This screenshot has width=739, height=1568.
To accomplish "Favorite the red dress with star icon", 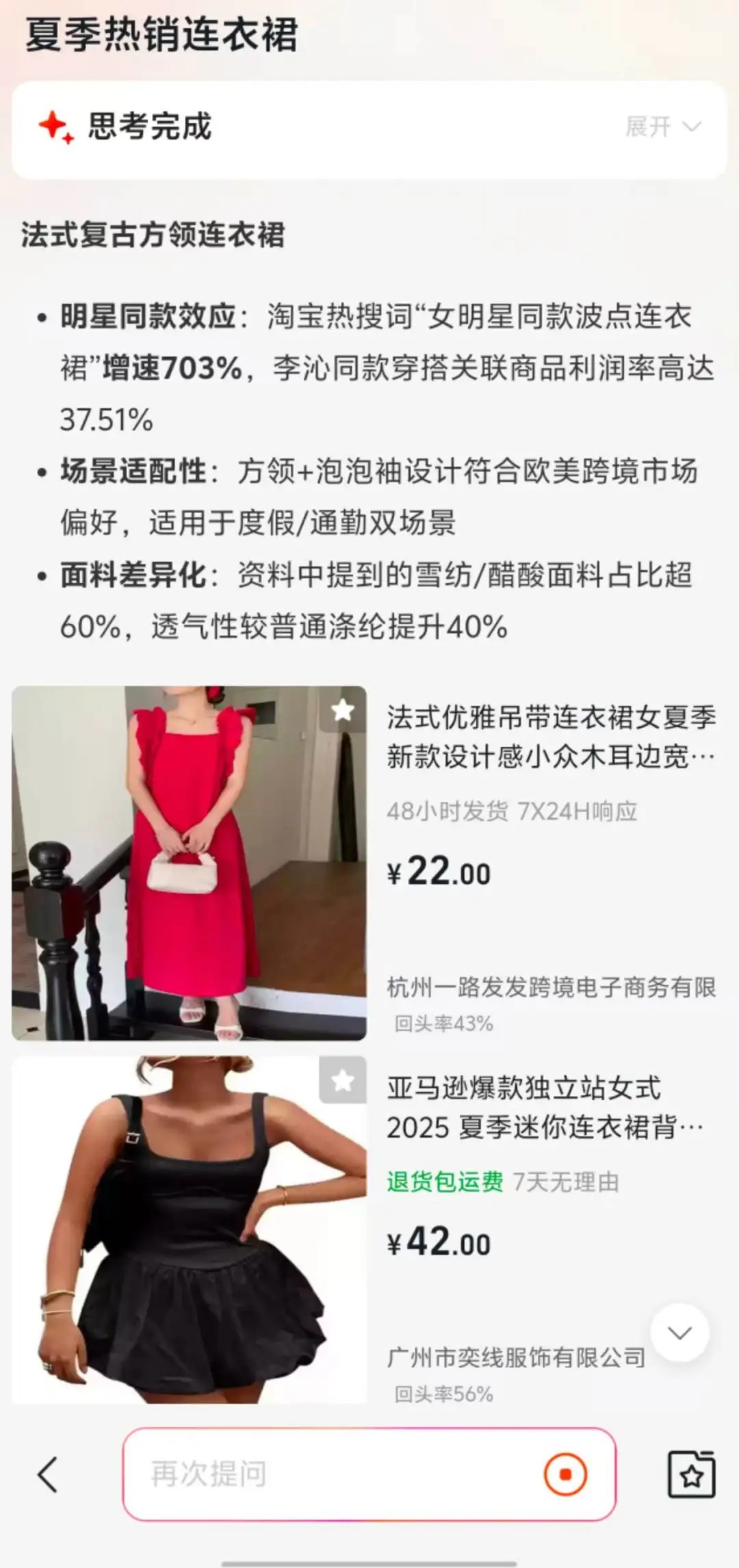I will click(343, 711).
